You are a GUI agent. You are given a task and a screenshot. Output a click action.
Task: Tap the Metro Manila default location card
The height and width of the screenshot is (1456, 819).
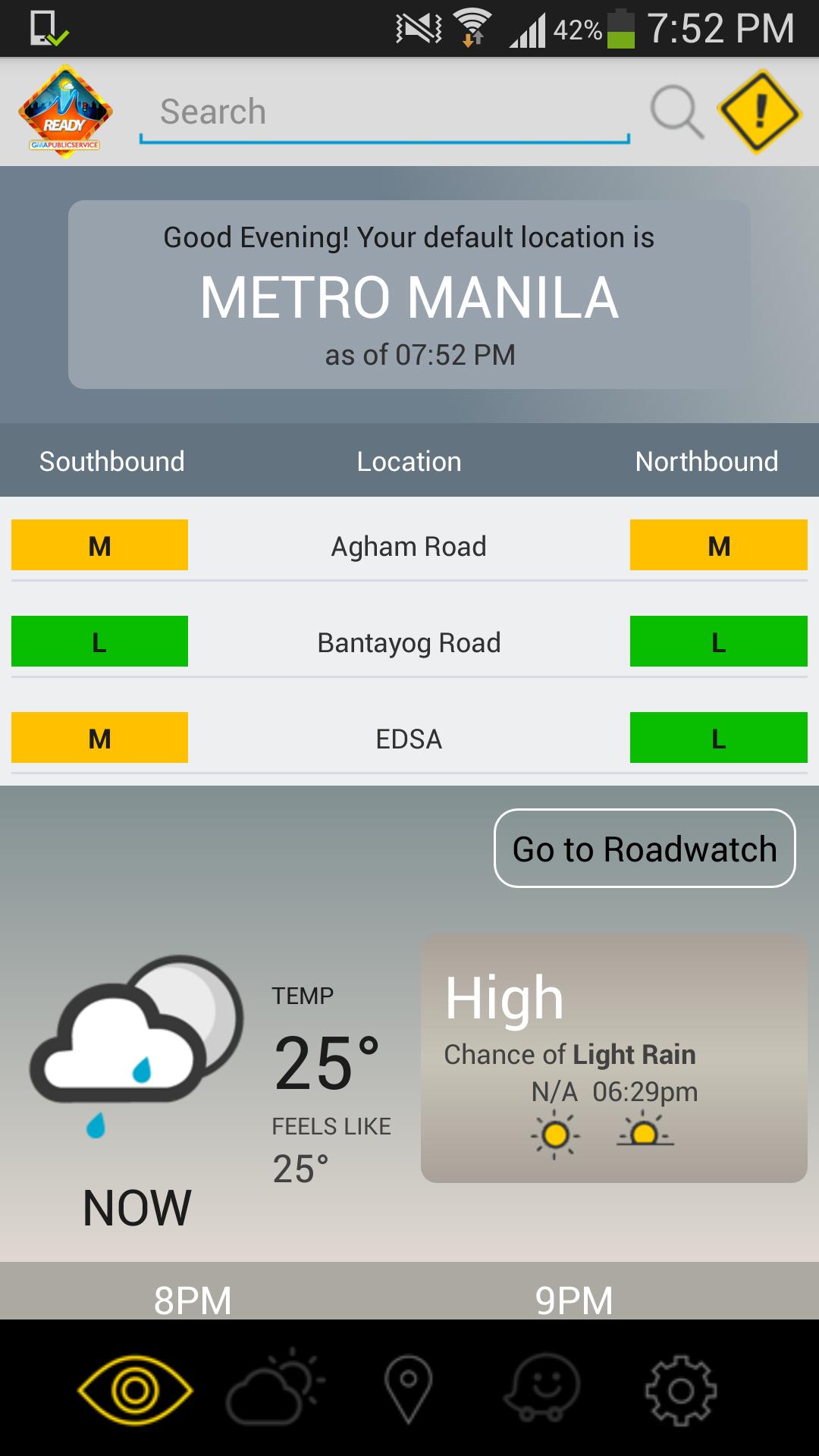(x=409, y=295)
